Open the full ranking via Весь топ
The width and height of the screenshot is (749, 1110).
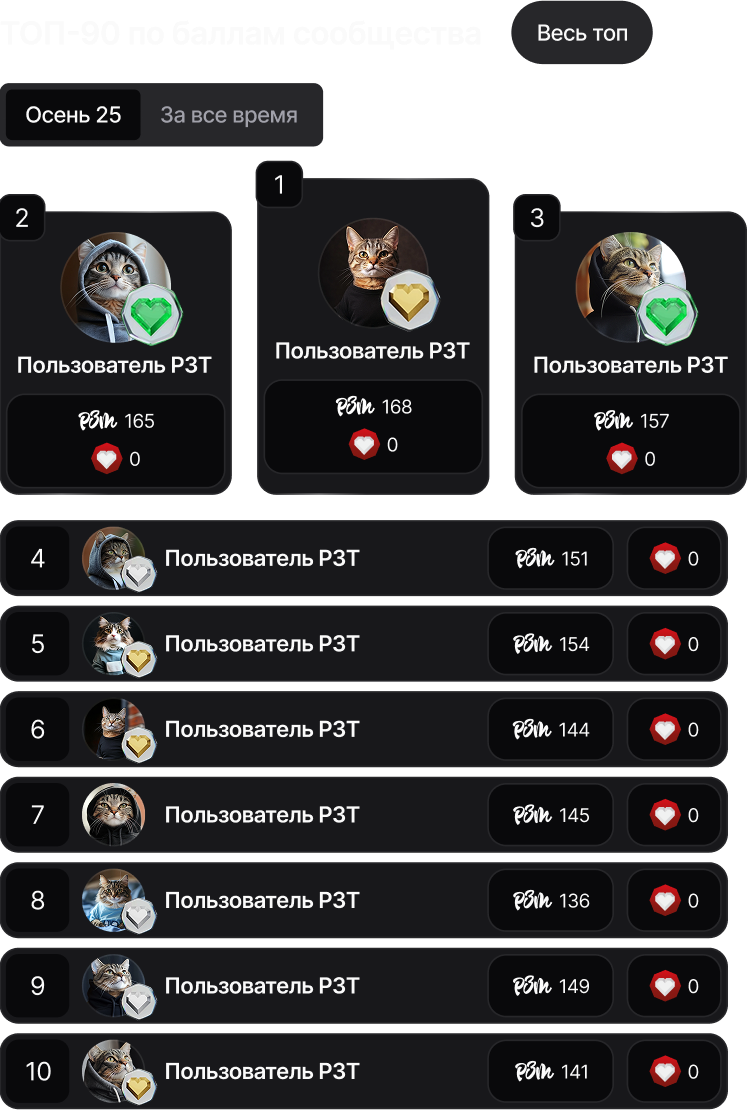point(582,33)
